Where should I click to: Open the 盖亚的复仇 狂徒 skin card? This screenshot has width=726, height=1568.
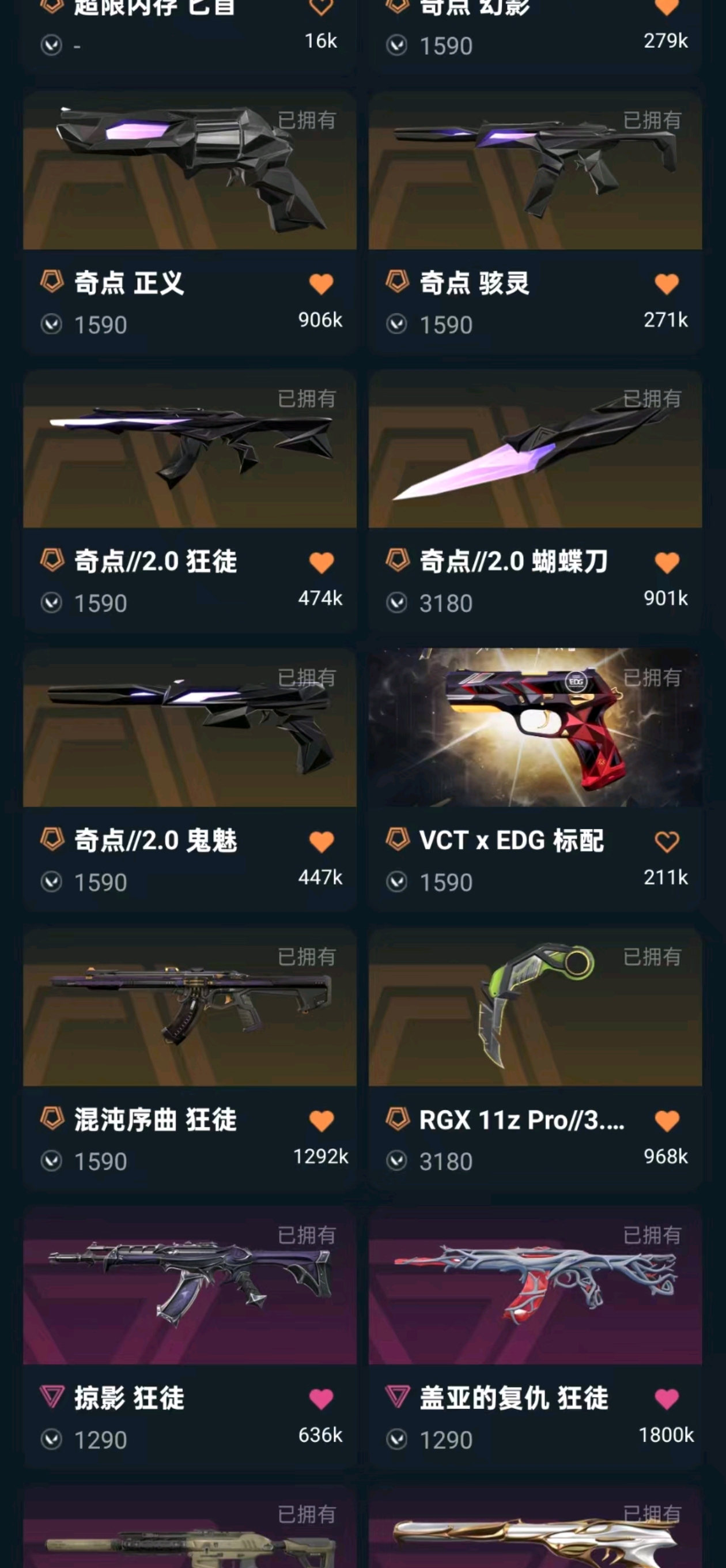click(x=535, y=1286)
